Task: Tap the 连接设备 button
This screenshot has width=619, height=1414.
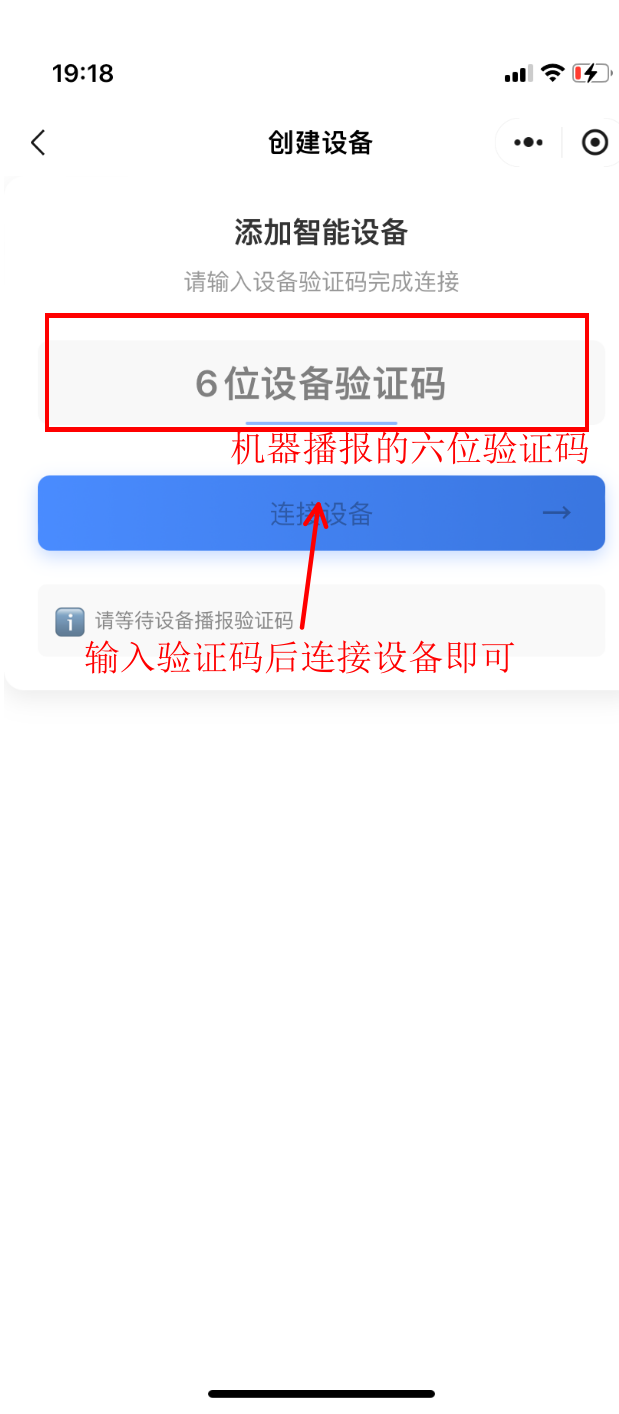Action: [321, 513]
